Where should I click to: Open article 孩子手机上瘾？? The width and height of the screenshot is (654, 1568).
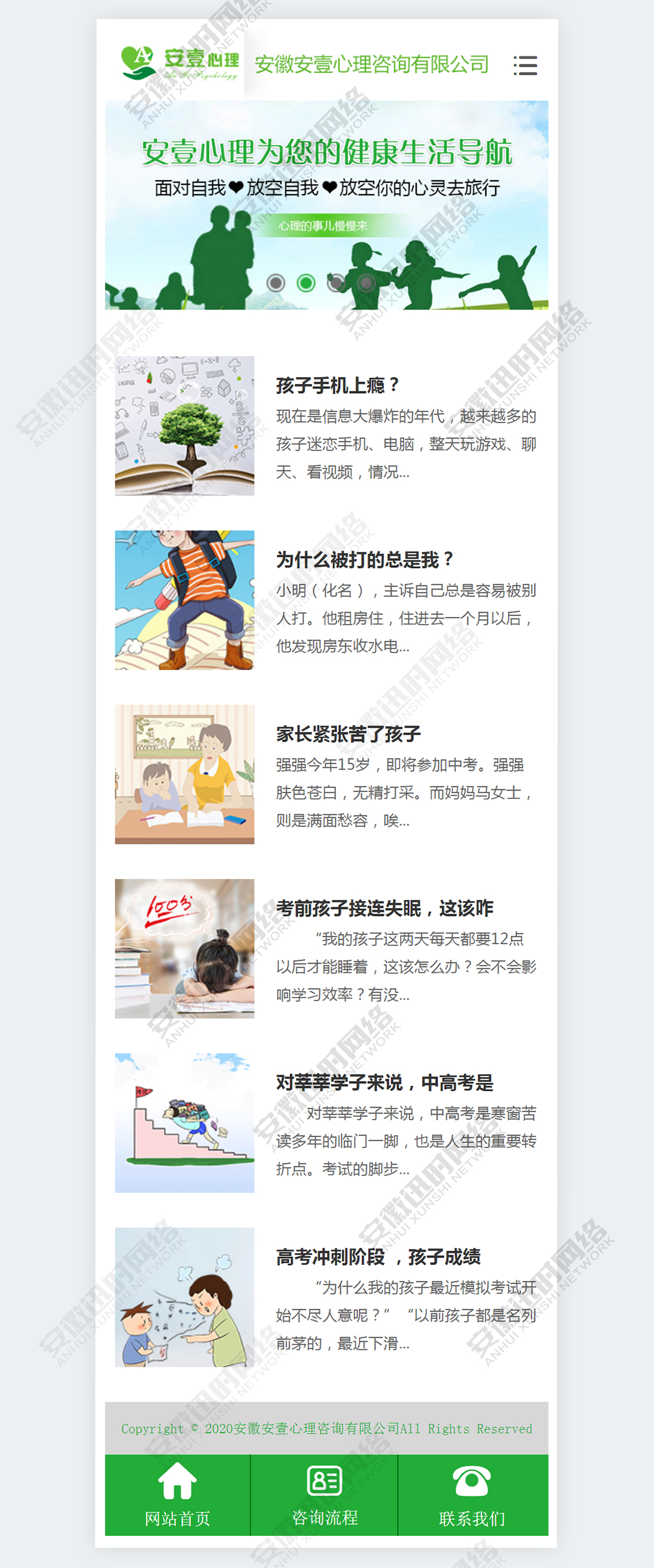tap(338, 385)
